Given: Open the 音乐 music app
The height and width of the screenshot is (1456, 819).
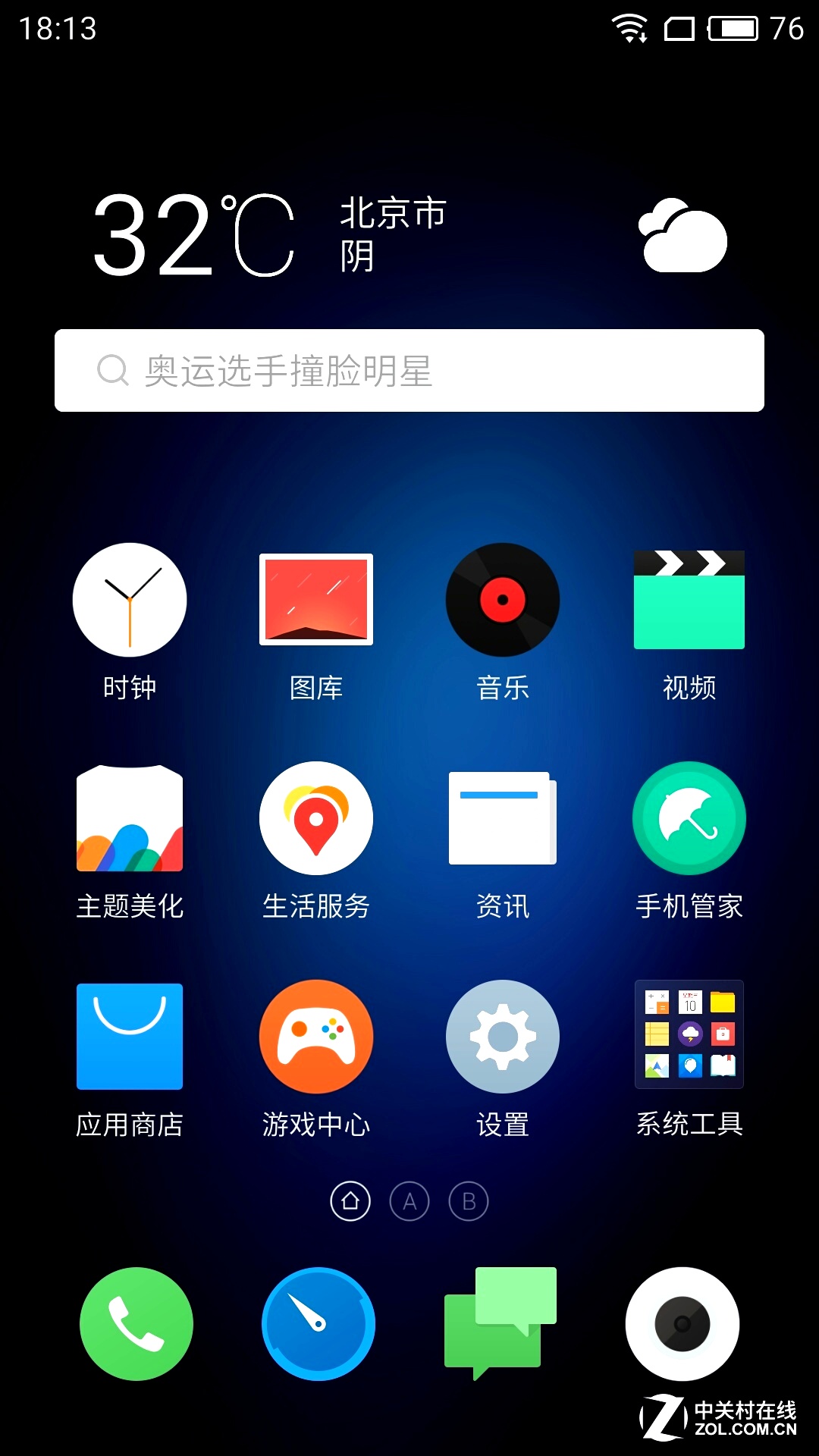Looking at the screenshot, I should coord(503,600).
